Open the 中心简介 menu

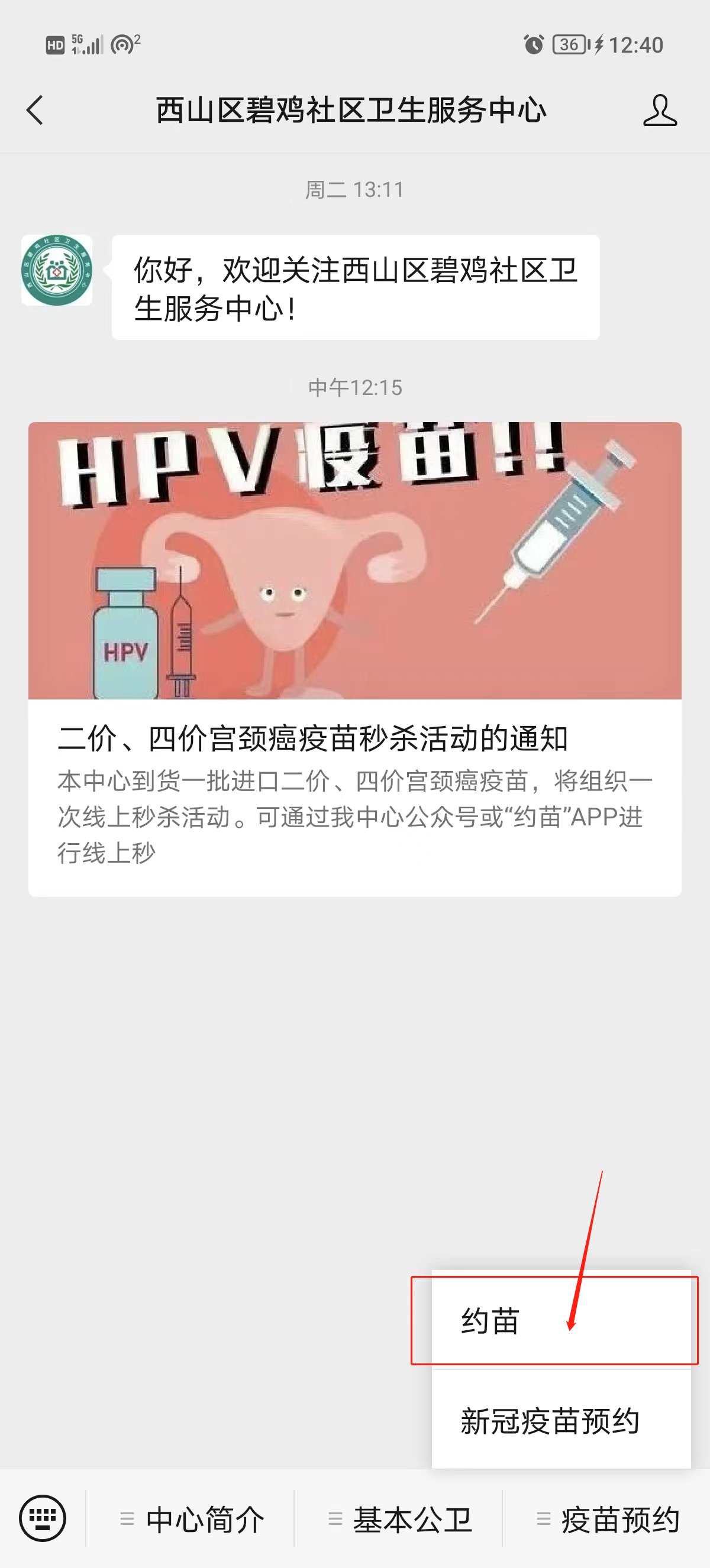click(x=192, y=1520)
